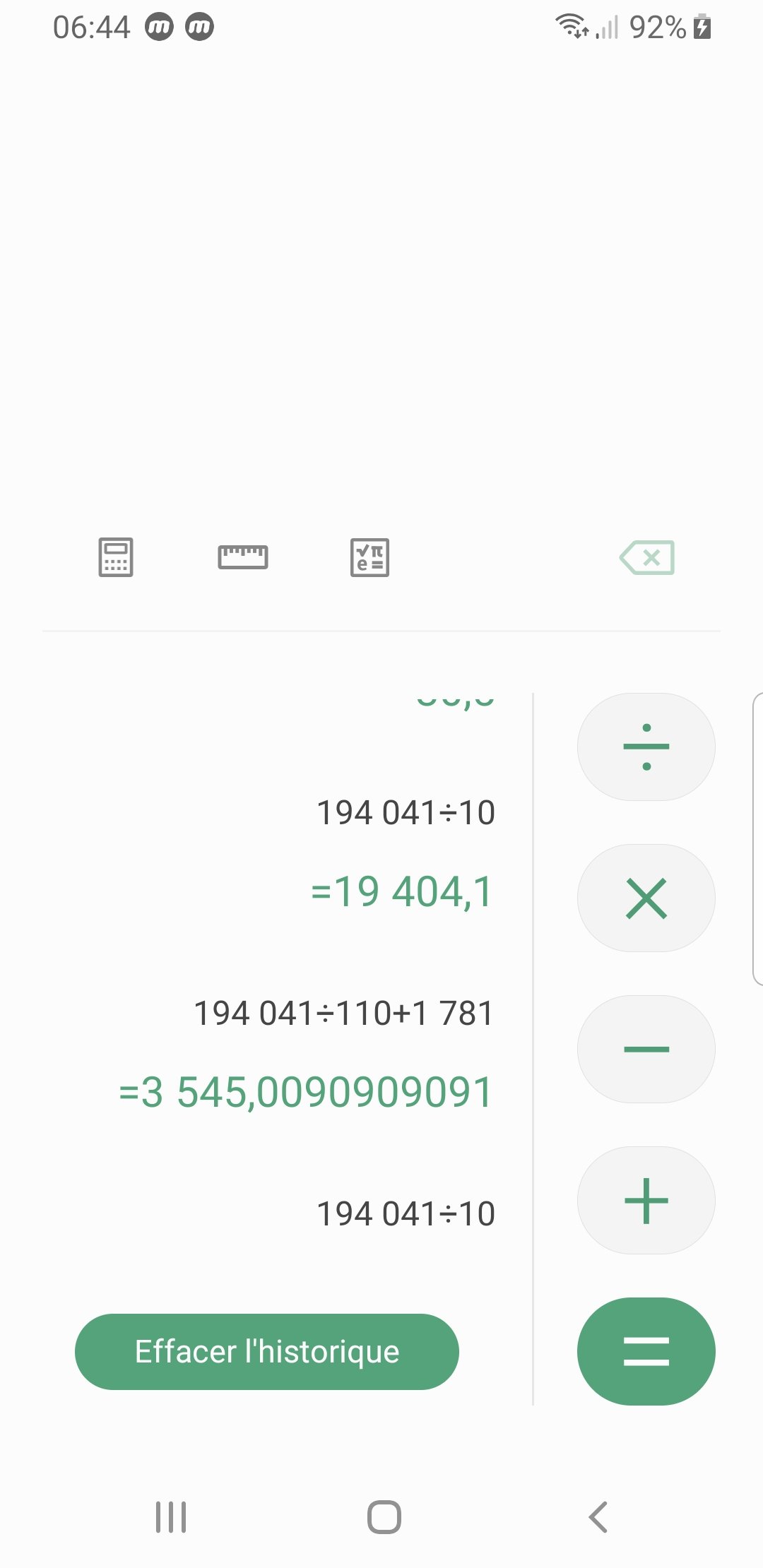
Task: Switch to scientific calculator mode
Action: tap(369, 557)
